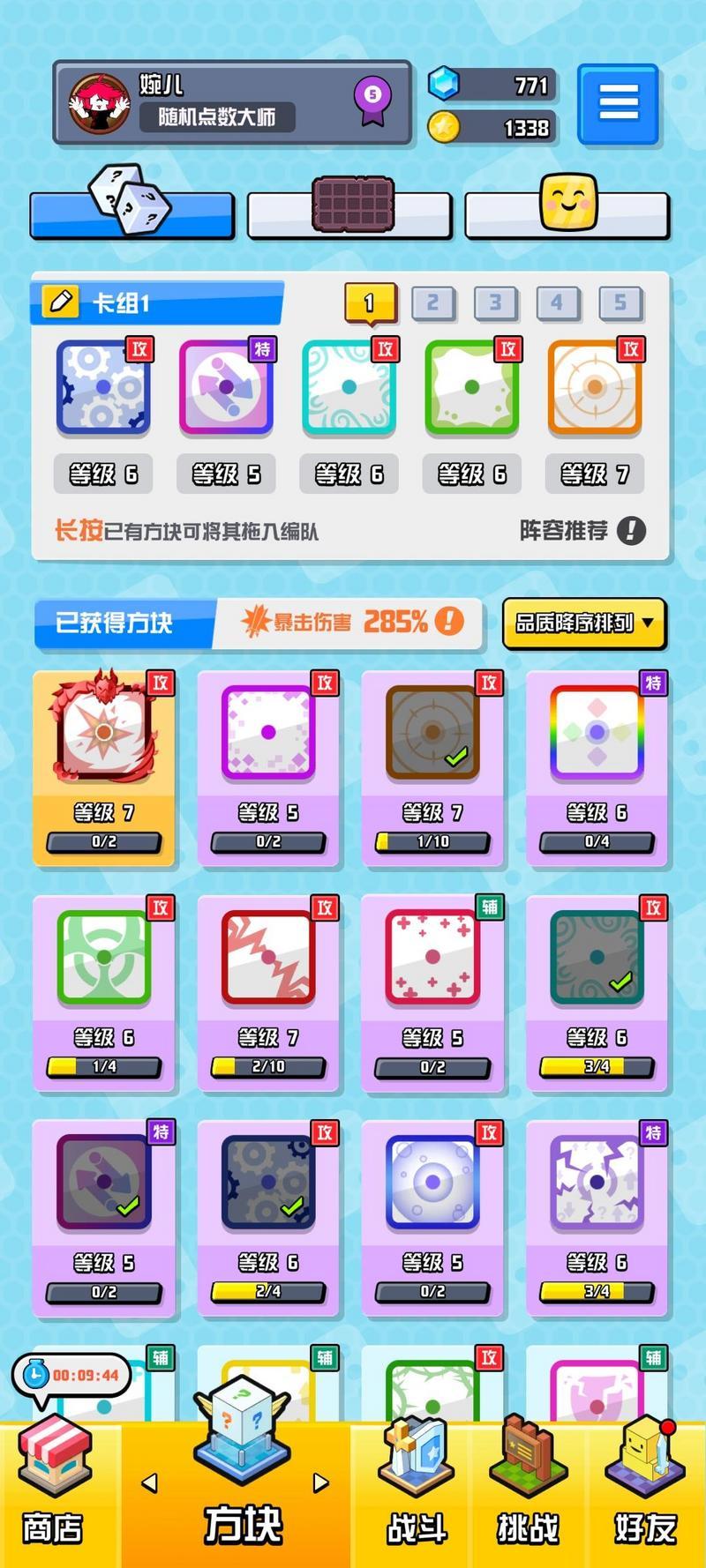Switch to the dice blocks tab

pos(131,212)
